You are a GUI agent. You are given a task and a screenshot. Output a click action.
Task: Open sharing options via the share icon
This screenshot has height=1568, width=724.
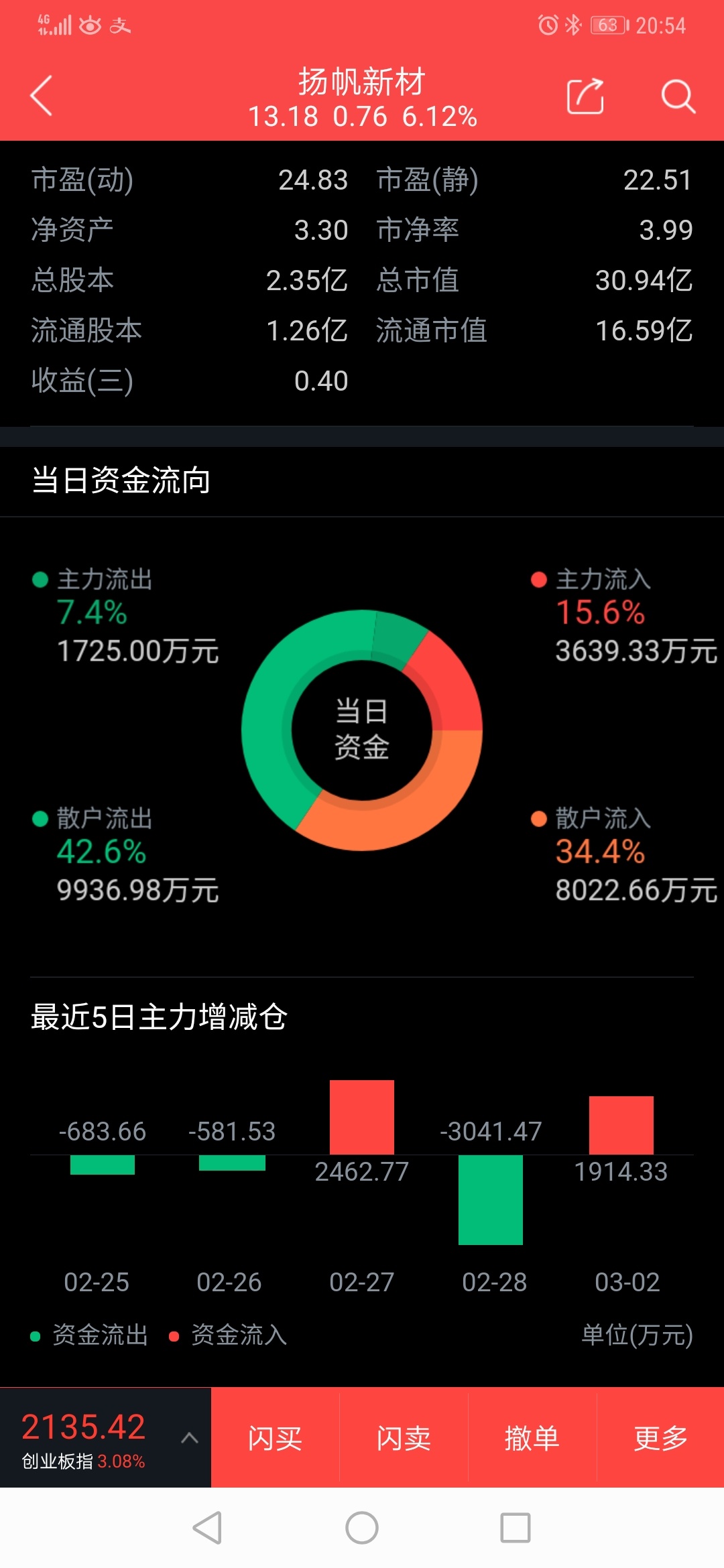pos(585,95)
